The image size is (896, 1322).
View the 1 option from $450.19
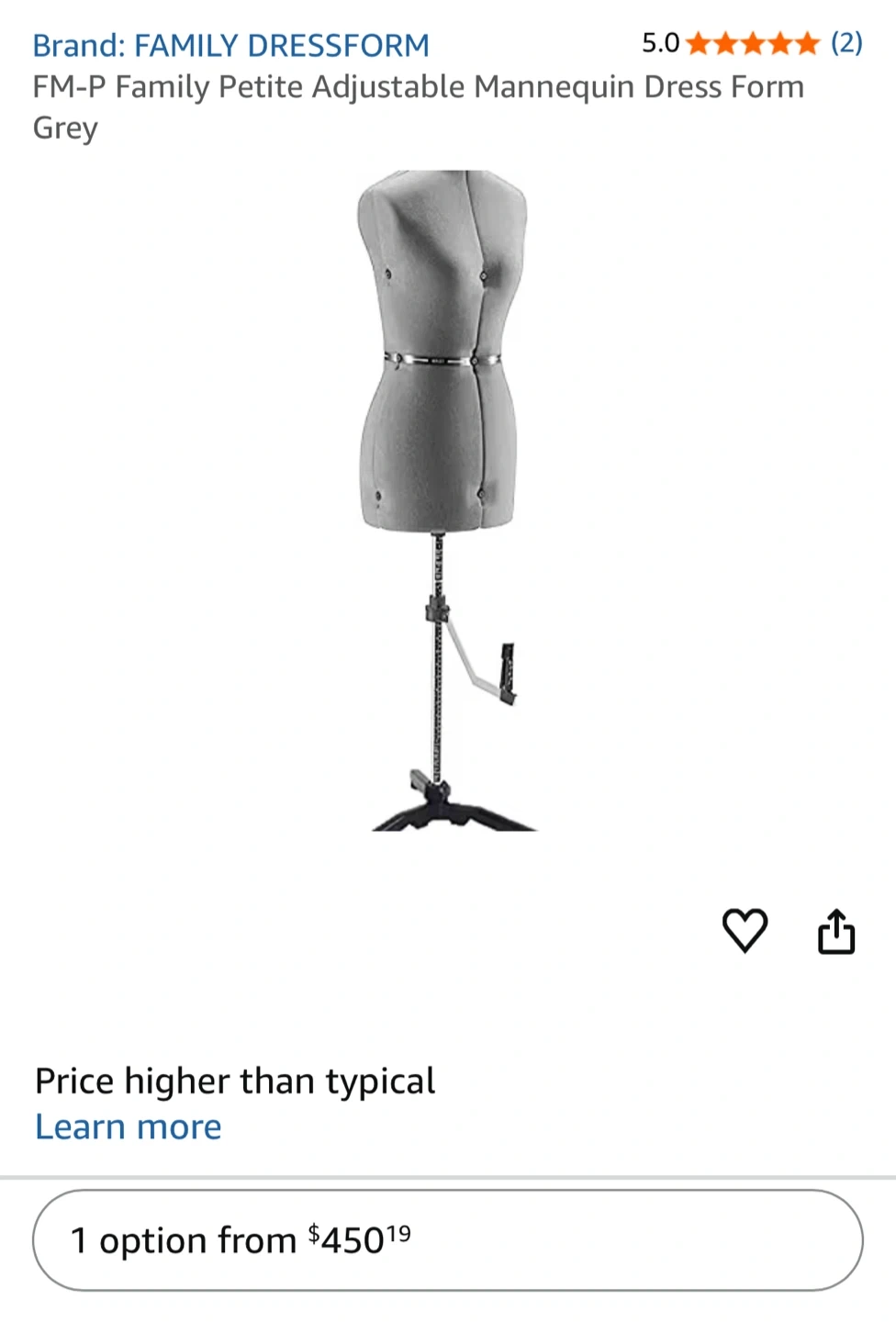click(x=447, y=1240)
